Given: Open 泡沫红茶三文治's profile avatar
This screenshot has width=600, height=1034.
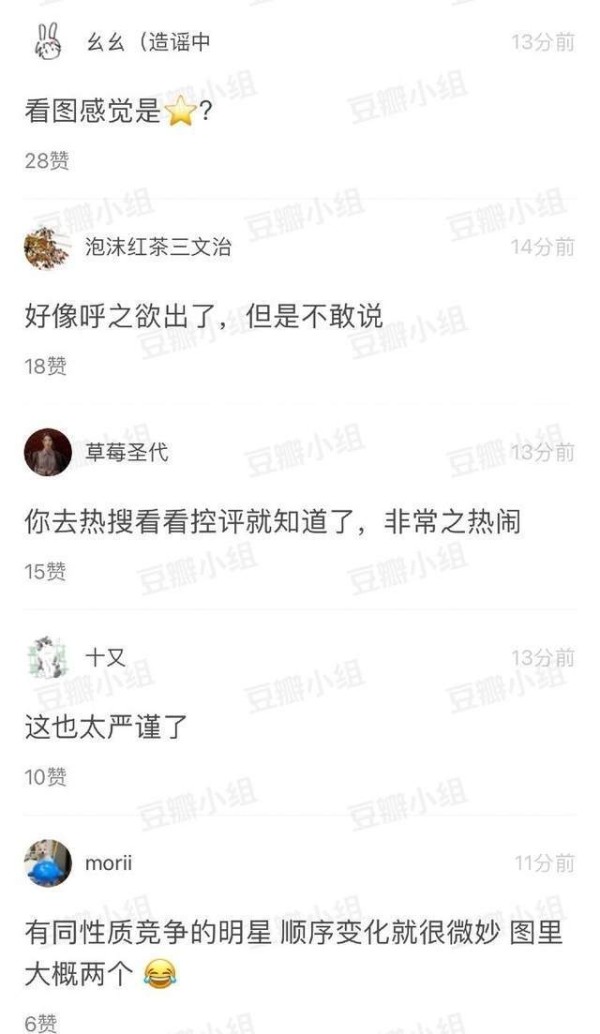Looking at the screenshot, I should click(47, 247).
